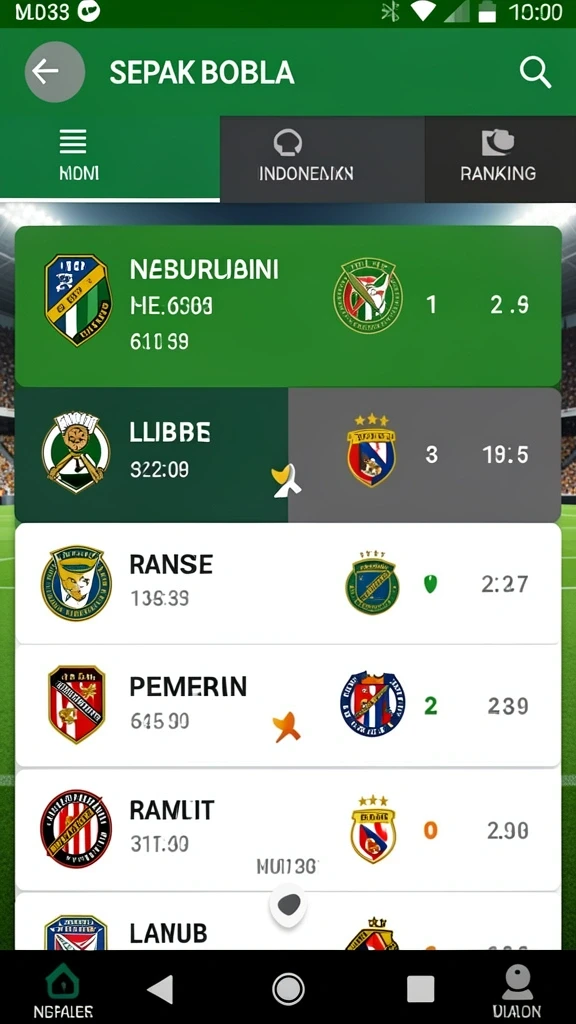The width and height of the screenshot is (576, 1024).
Task: Tap system home circle button
Action: coord(288,988)
